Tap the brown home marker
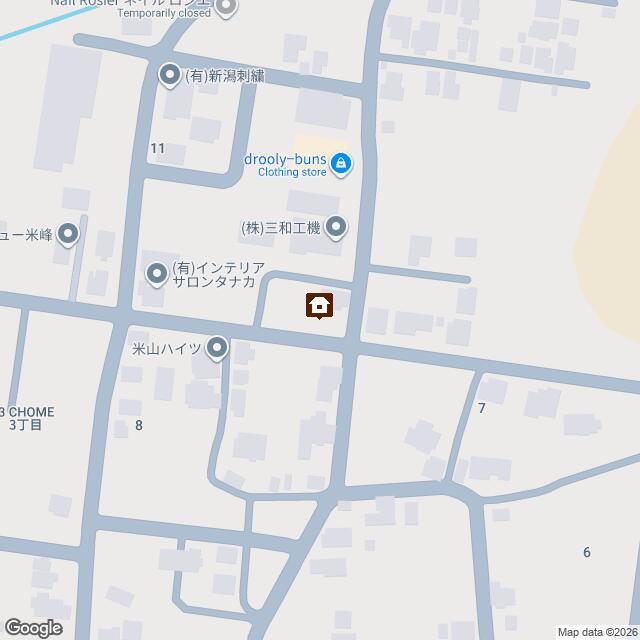 click(319, 305)
